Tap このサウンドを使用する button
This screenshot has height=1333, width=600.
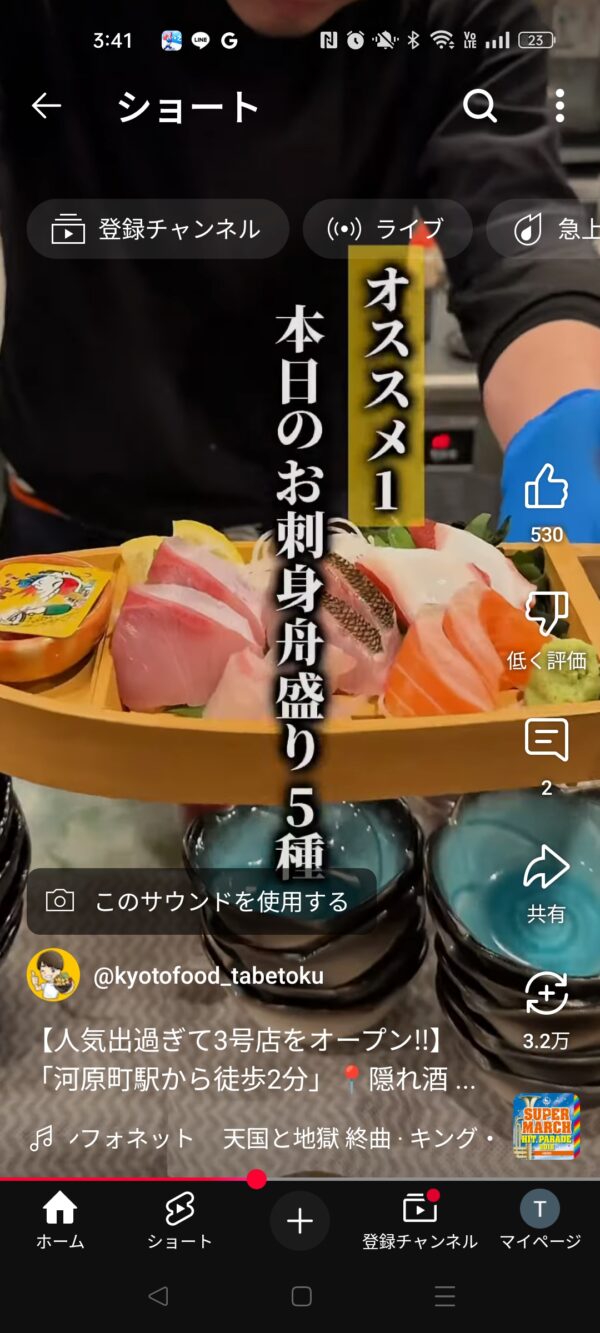tap(201, 901)
